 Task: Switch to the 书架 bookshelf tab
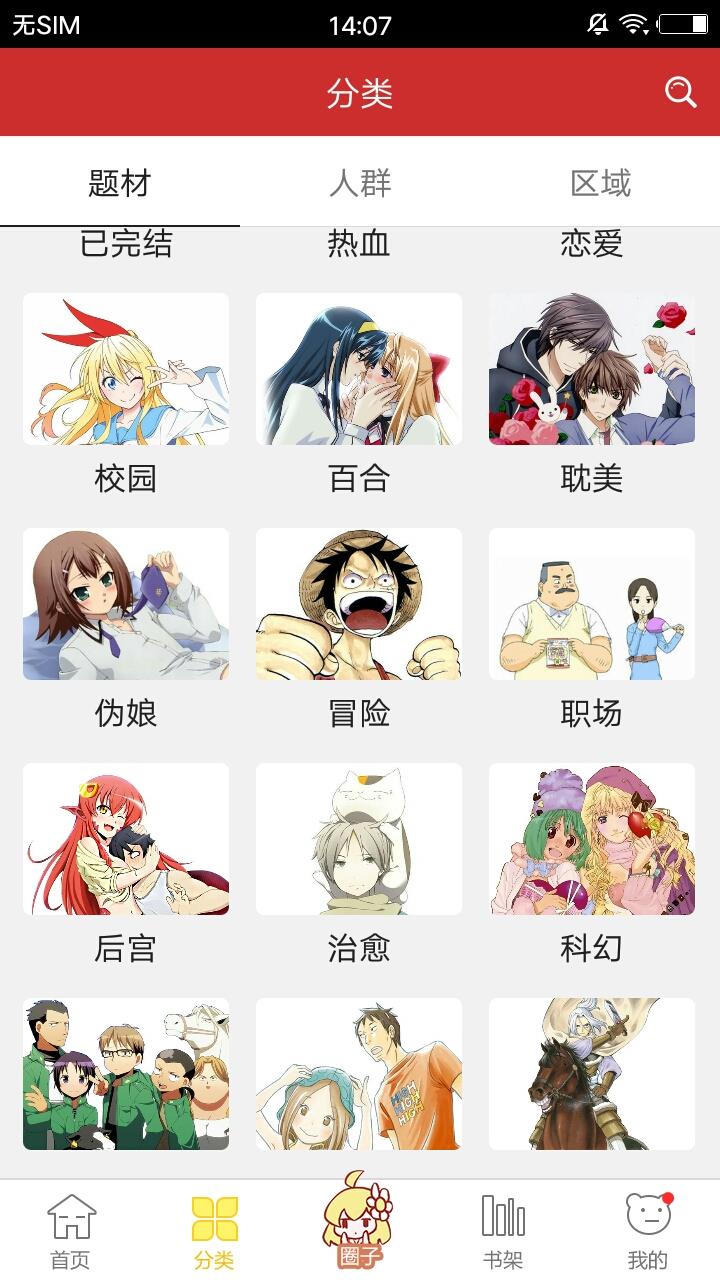[503, 1231]
